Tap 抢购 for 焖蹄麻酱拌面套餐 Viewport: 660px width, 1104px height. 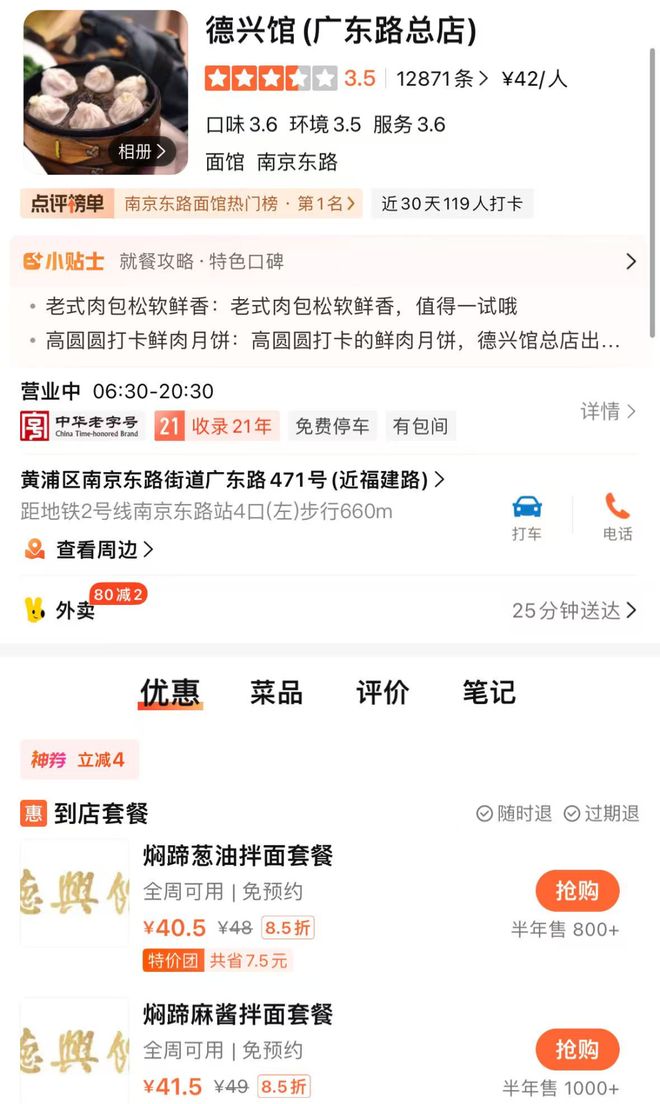[x=576, y=1050]
